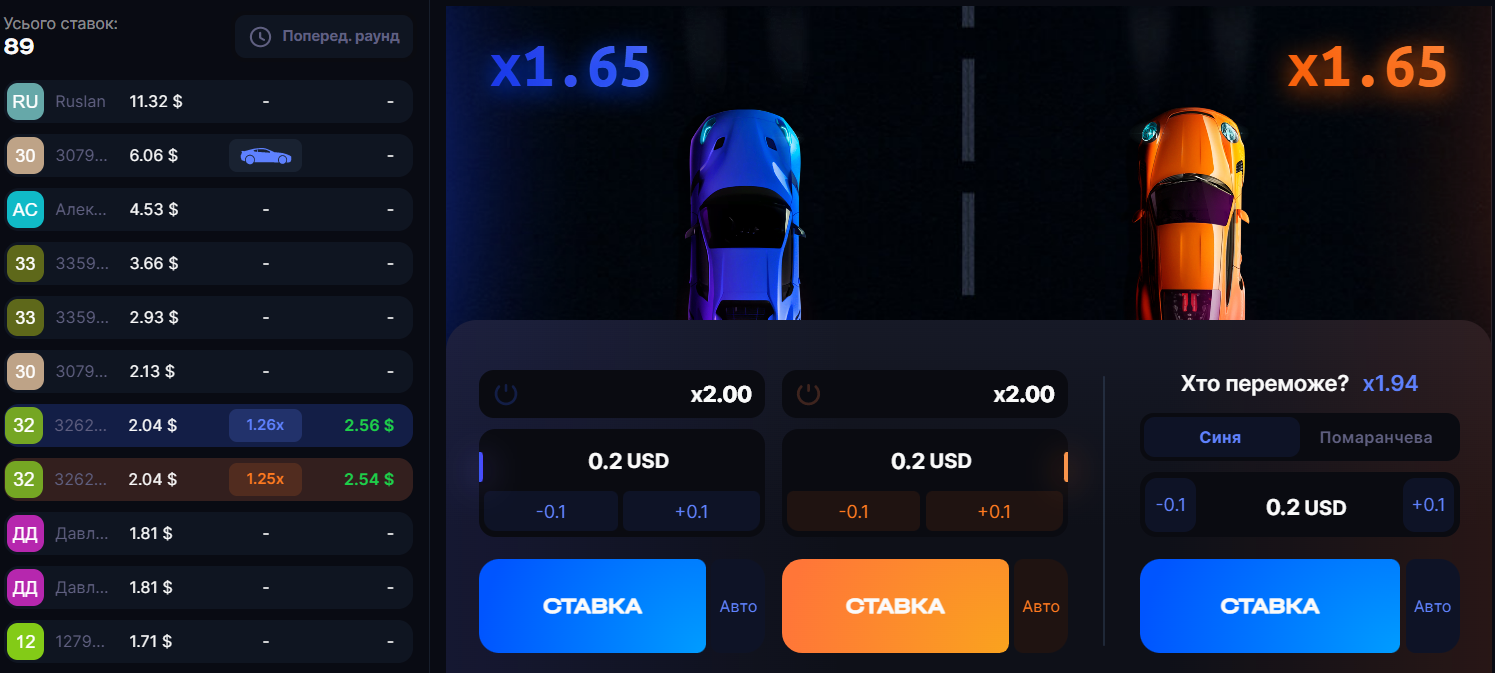This screenshot has height=673, width=1495.
Task: Select Синя as the winner
Action: pyautogui.click(x=1220, y=437)
